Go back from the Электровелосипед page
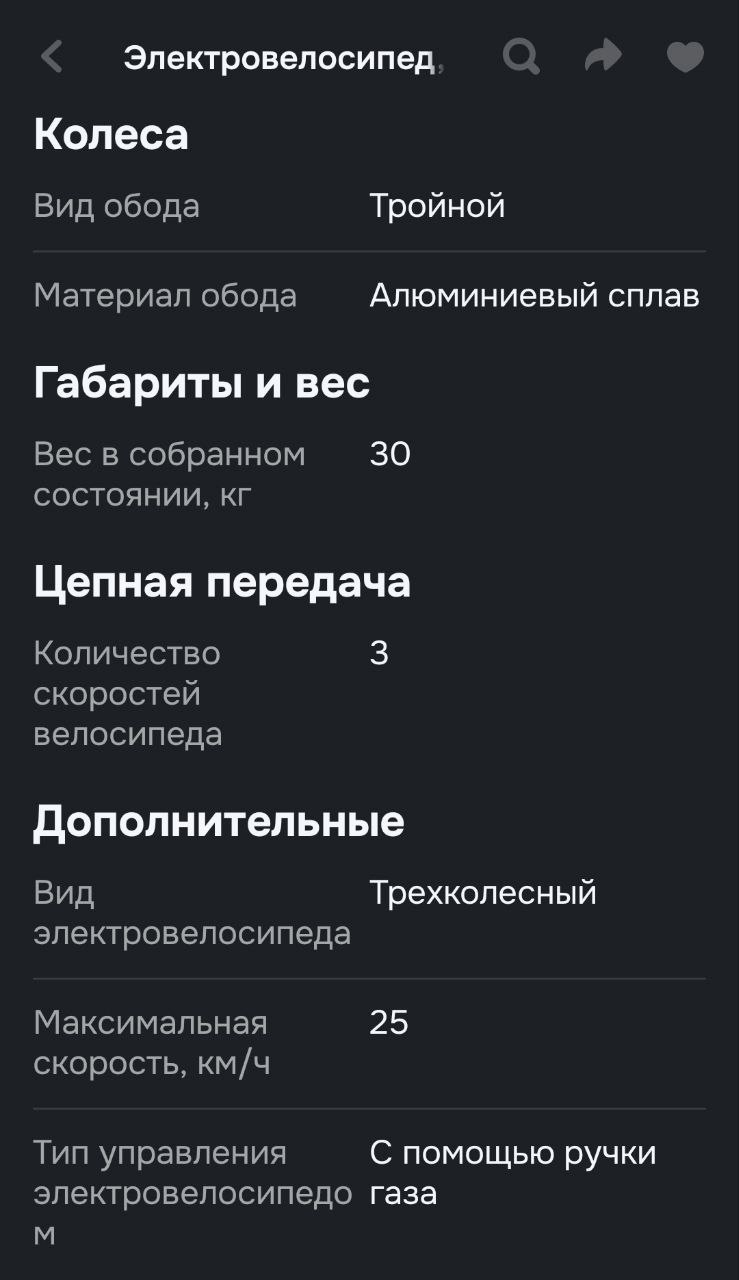 [52, 58]
